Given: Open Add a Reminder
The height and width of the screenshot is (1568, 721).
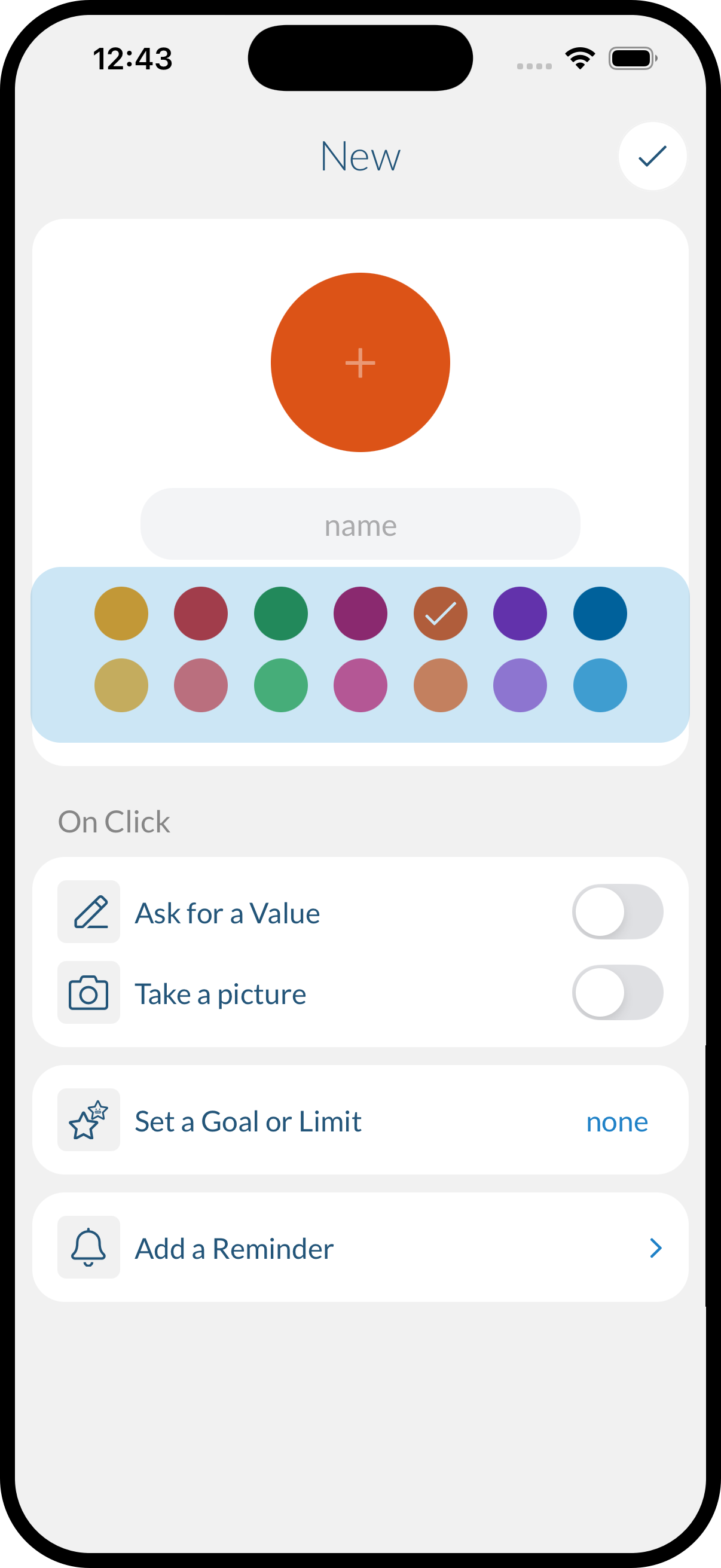Looking at the screenshot, I should coord(360,1248).
